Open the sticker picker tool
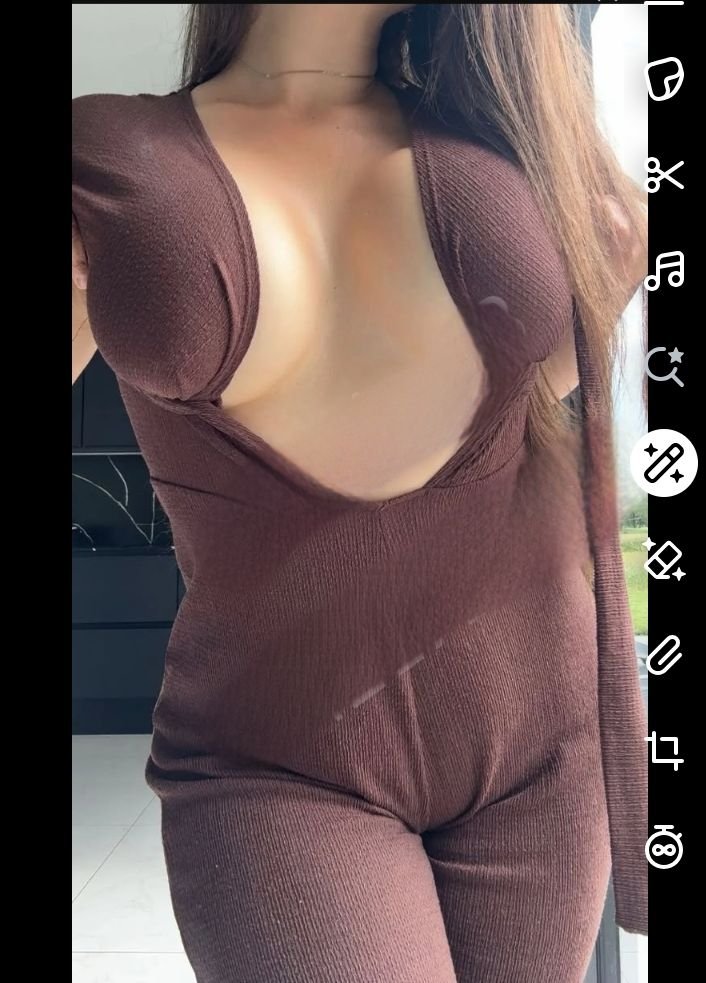 [664, 79]
